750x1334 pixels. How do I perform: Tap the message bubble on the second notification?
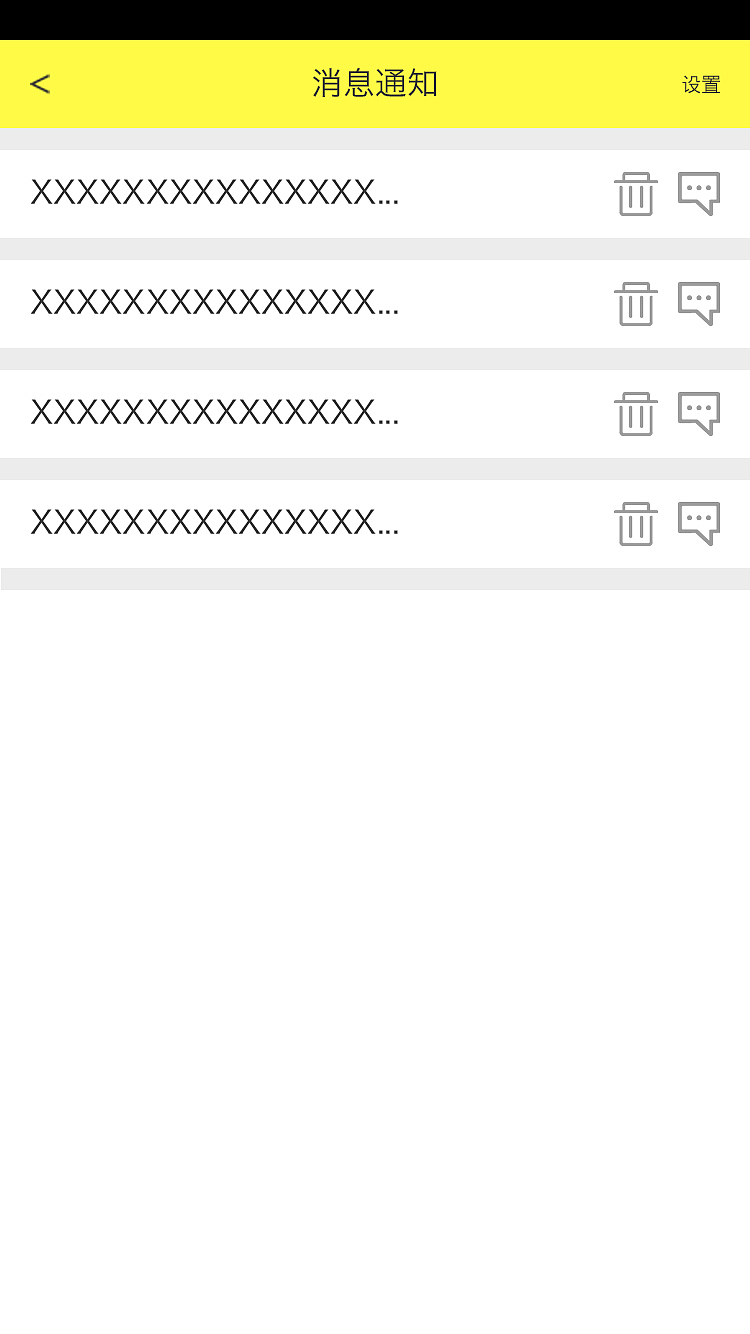point(699,303)
